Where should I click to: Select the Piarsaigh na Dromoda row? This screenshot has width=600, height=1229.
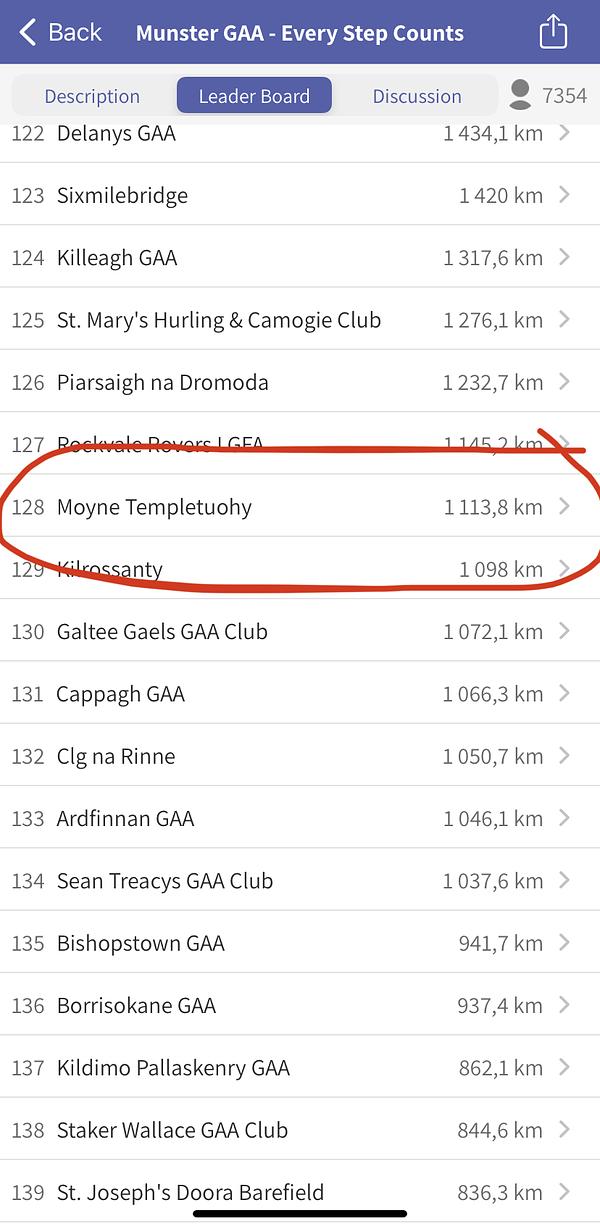coord(300,381)
